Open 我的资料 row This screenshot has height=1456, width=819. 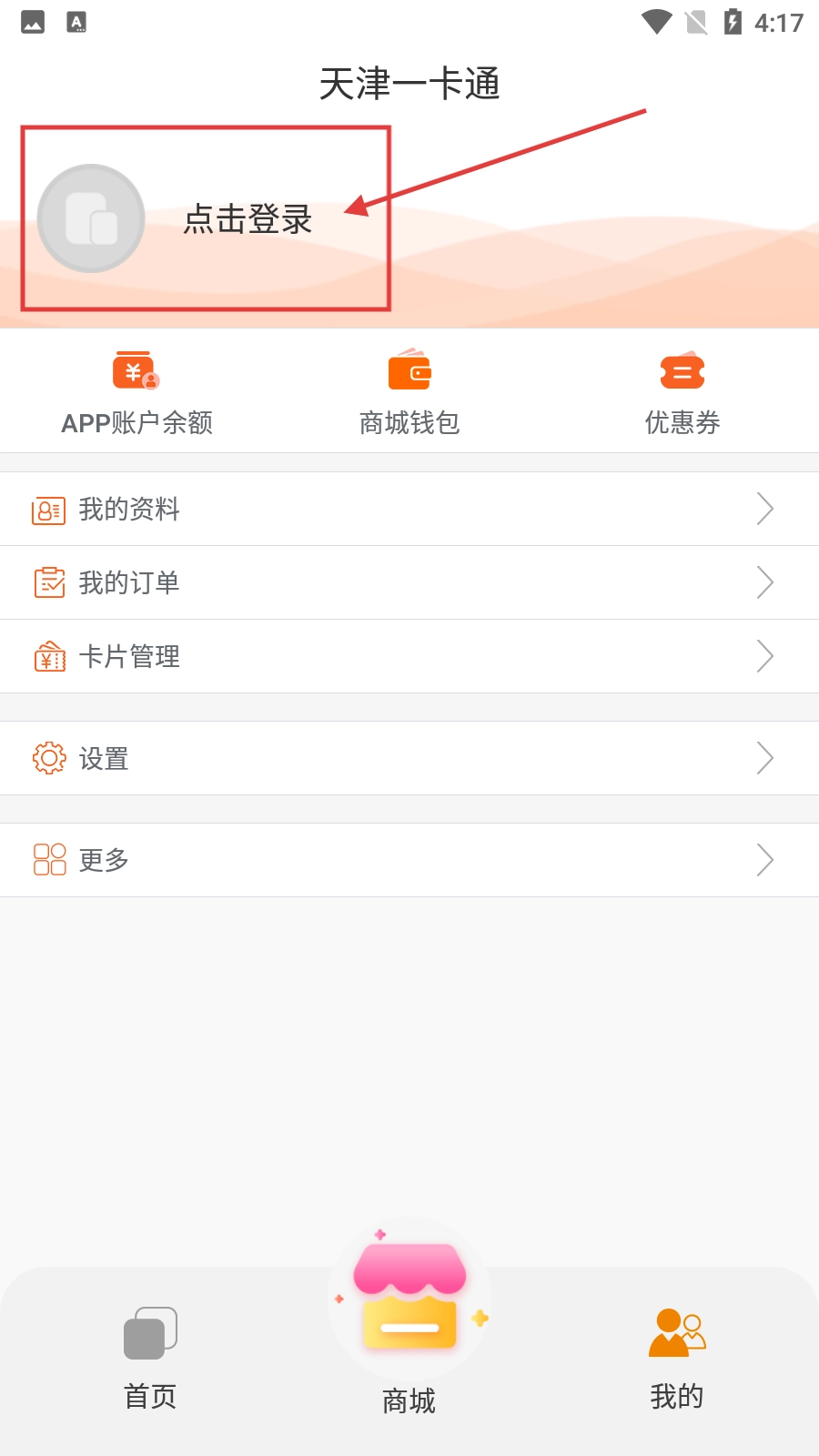click(x=409, y=509)
